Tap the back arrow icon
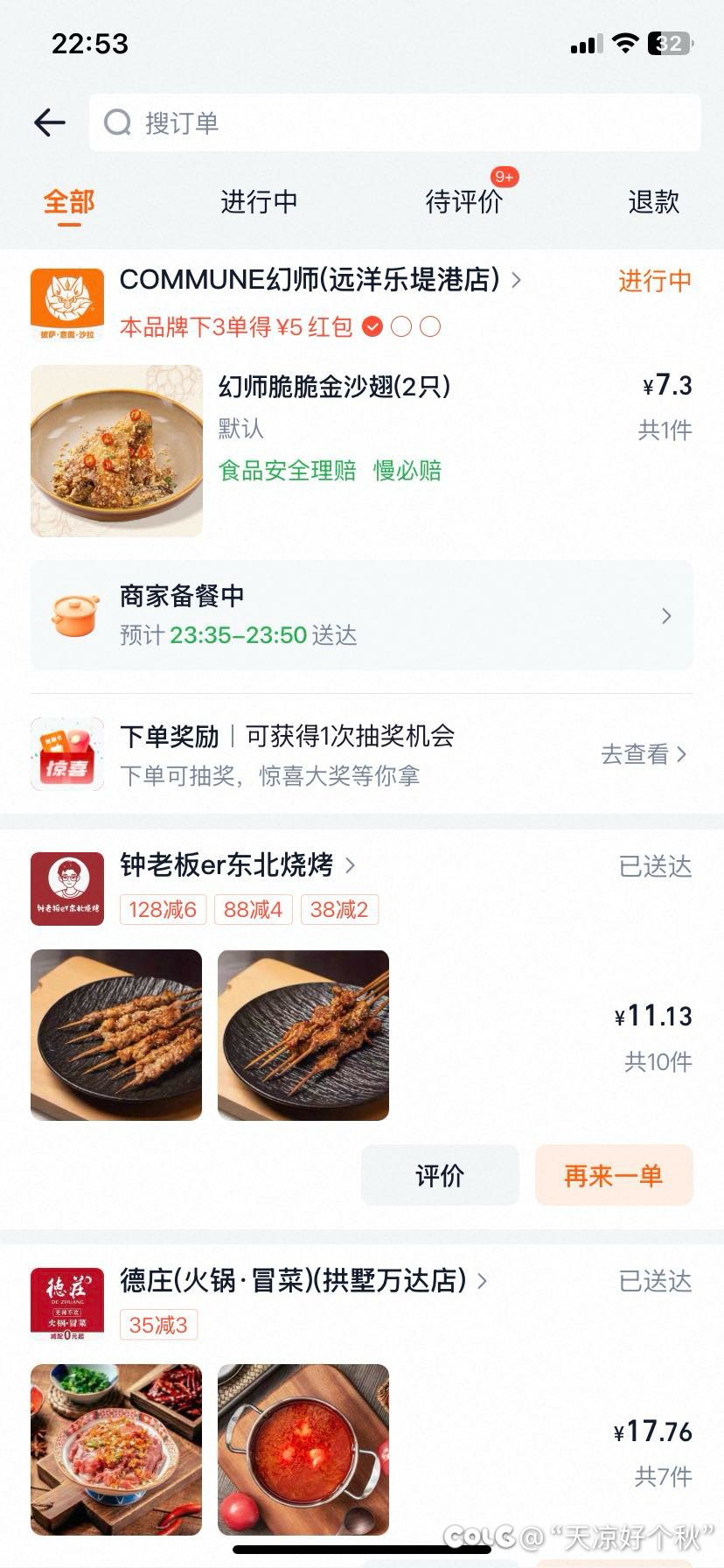This screenshot has width=724, height=1568. coord(50,122)
